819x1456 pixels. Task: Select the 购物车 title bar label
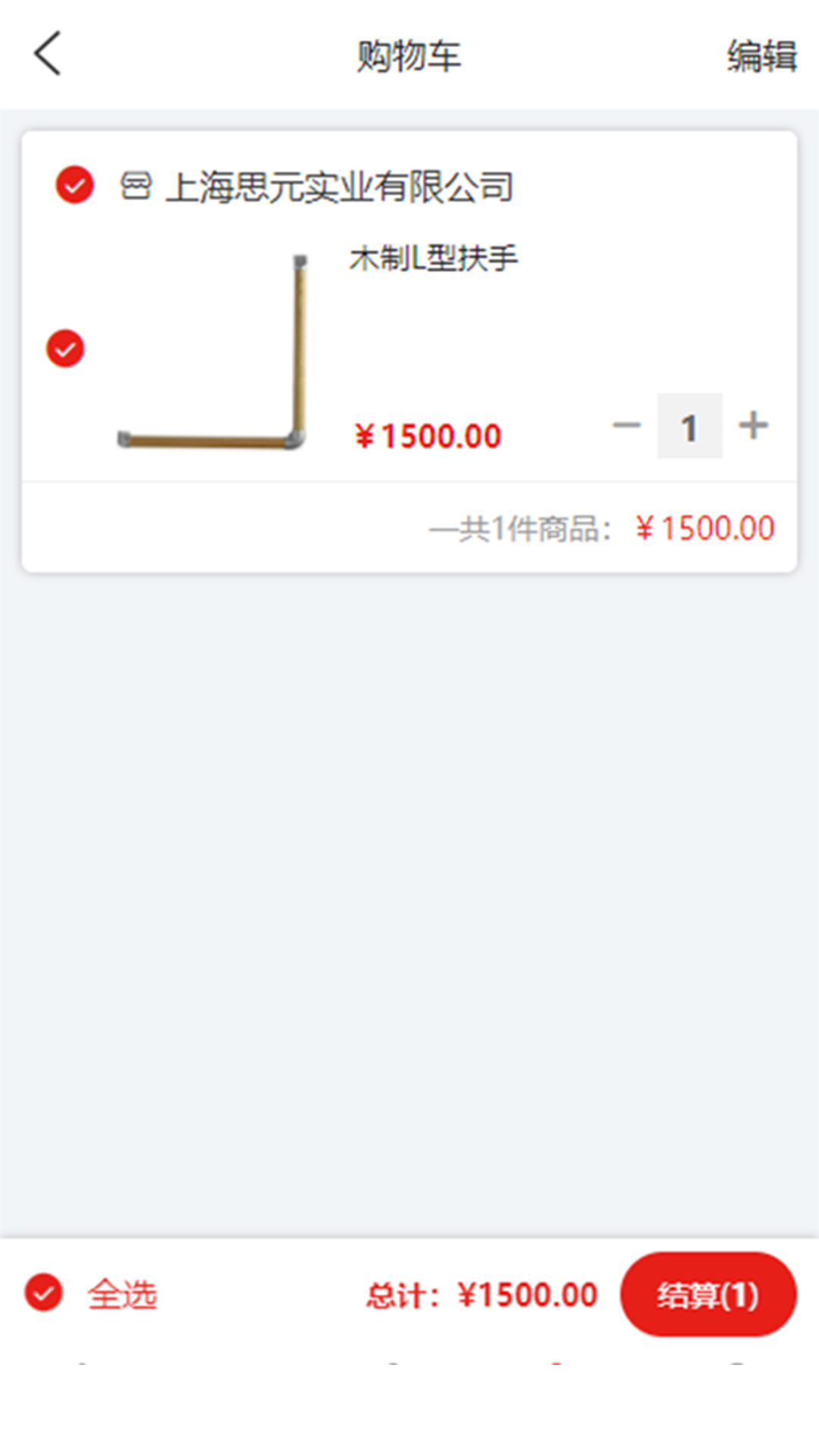[x=409, y=58]
